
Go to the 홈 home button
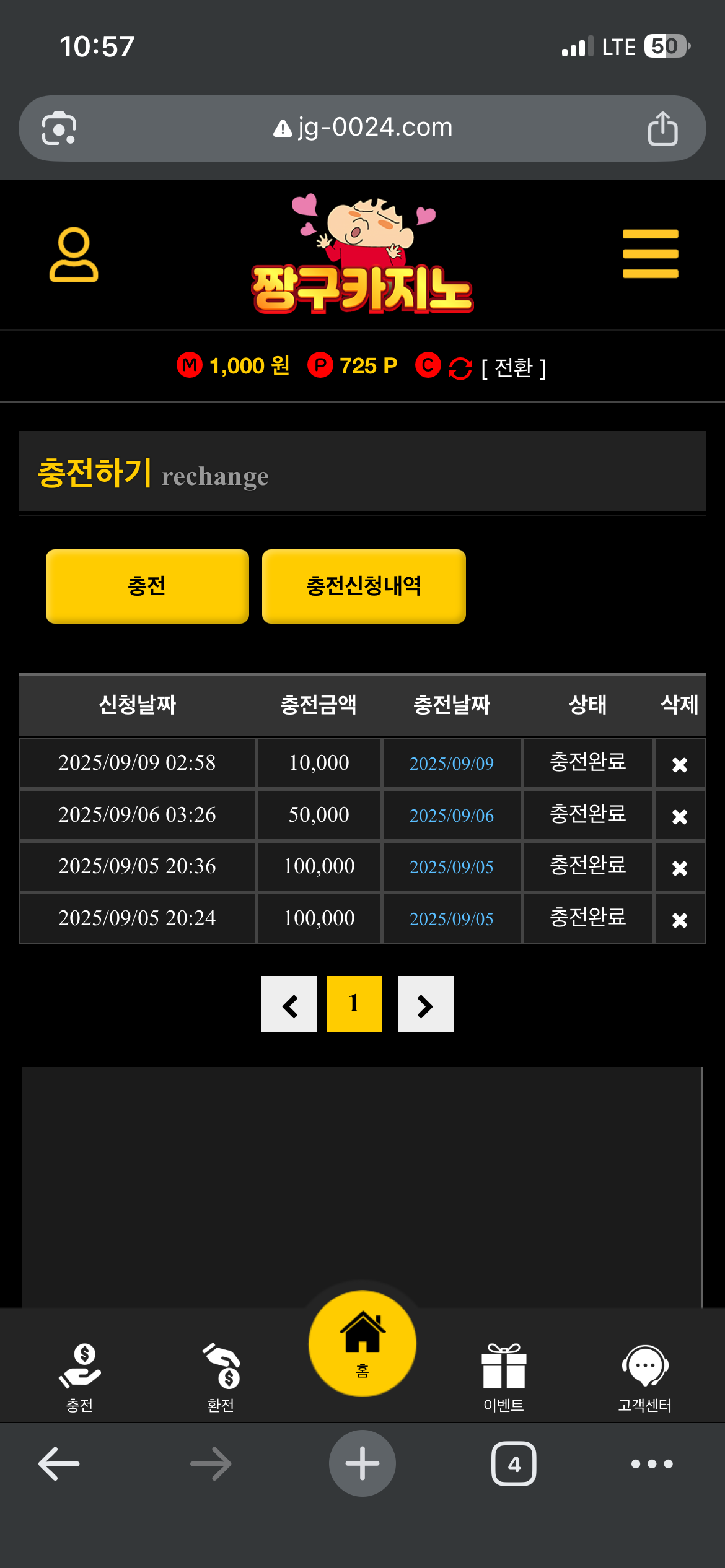[362, 1343]
